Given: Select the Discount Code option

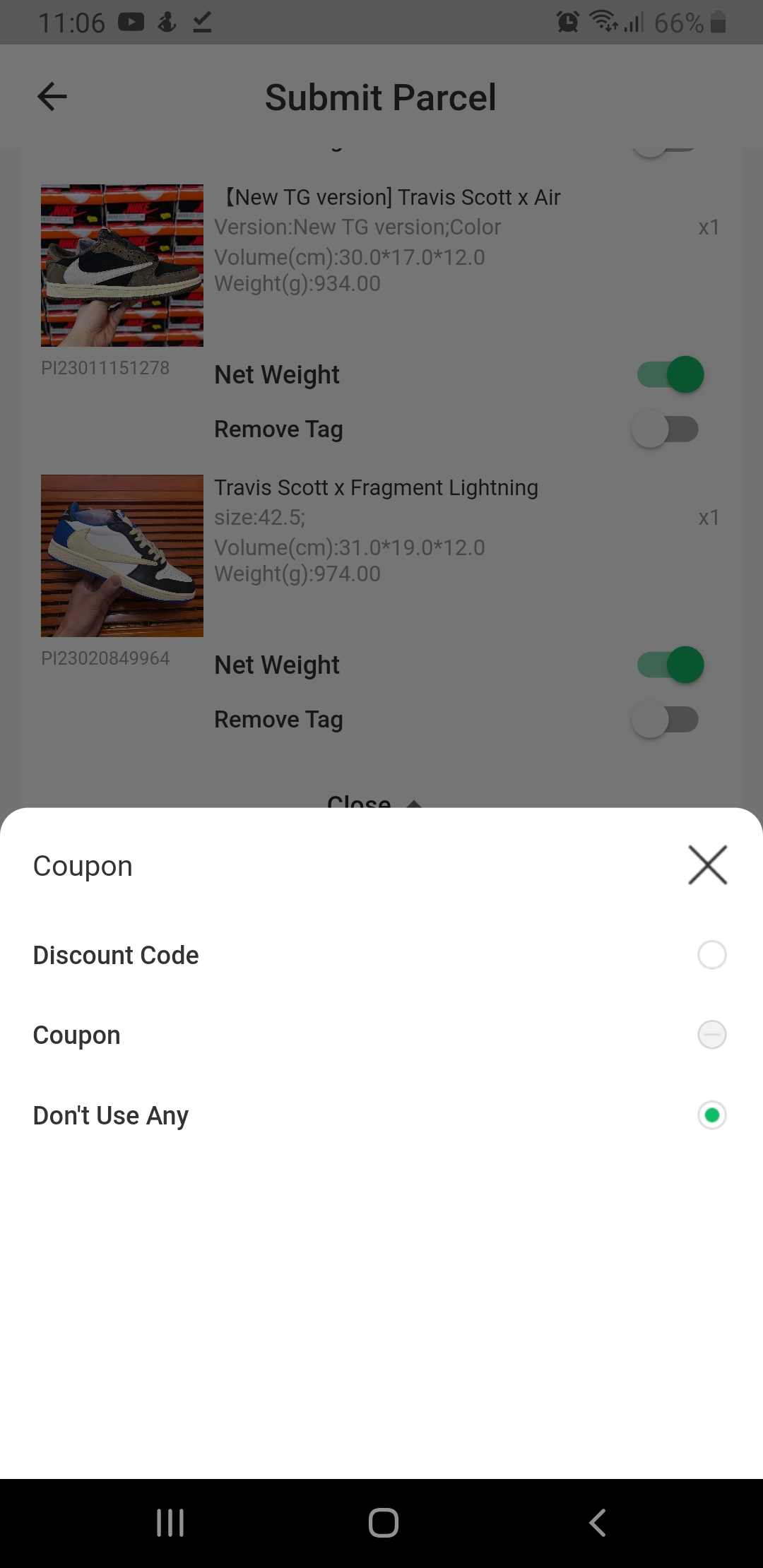Looking at the screenshot, I should tap(711, 955).
